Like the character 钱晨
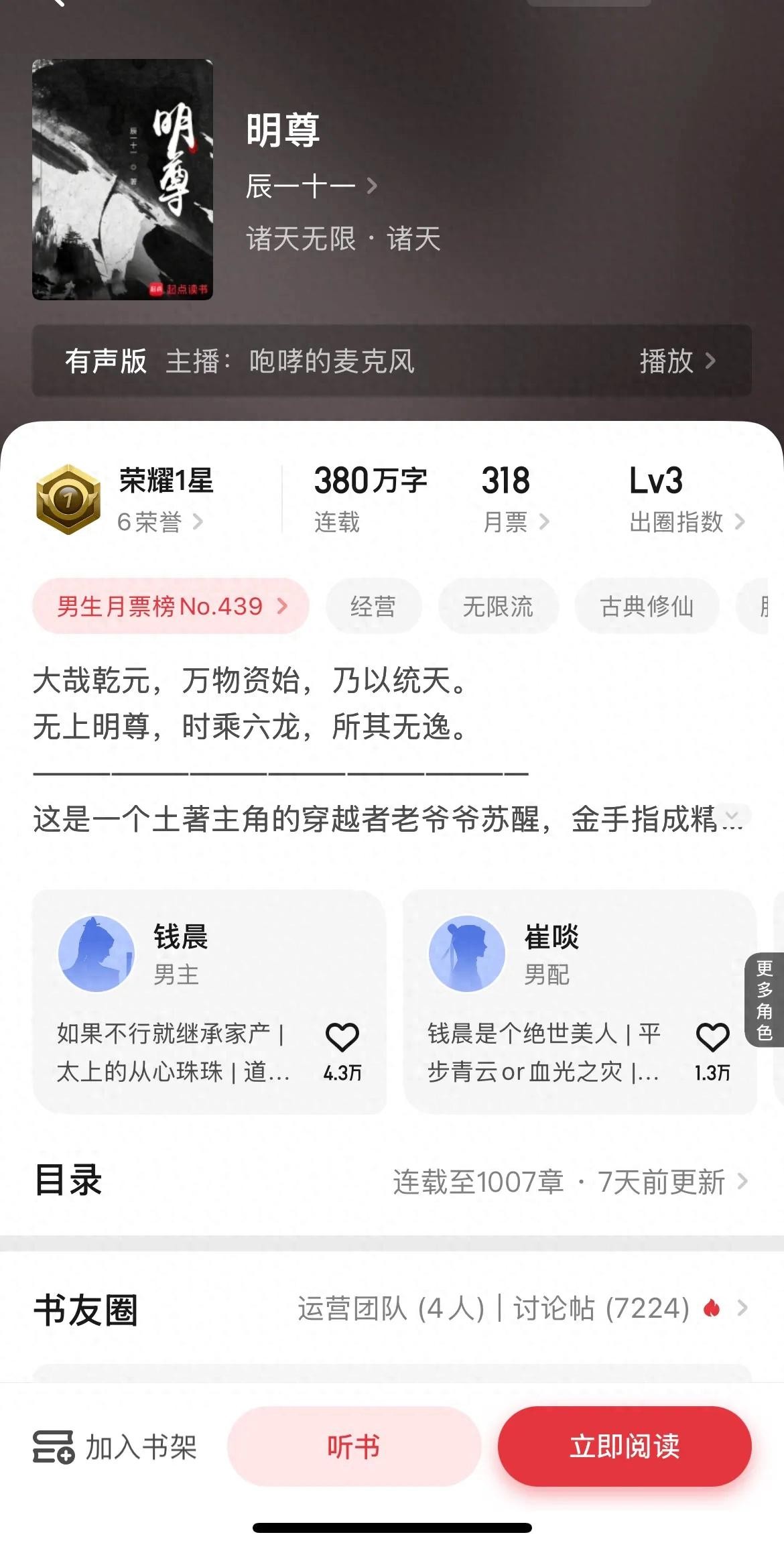 pos(342,1038)
